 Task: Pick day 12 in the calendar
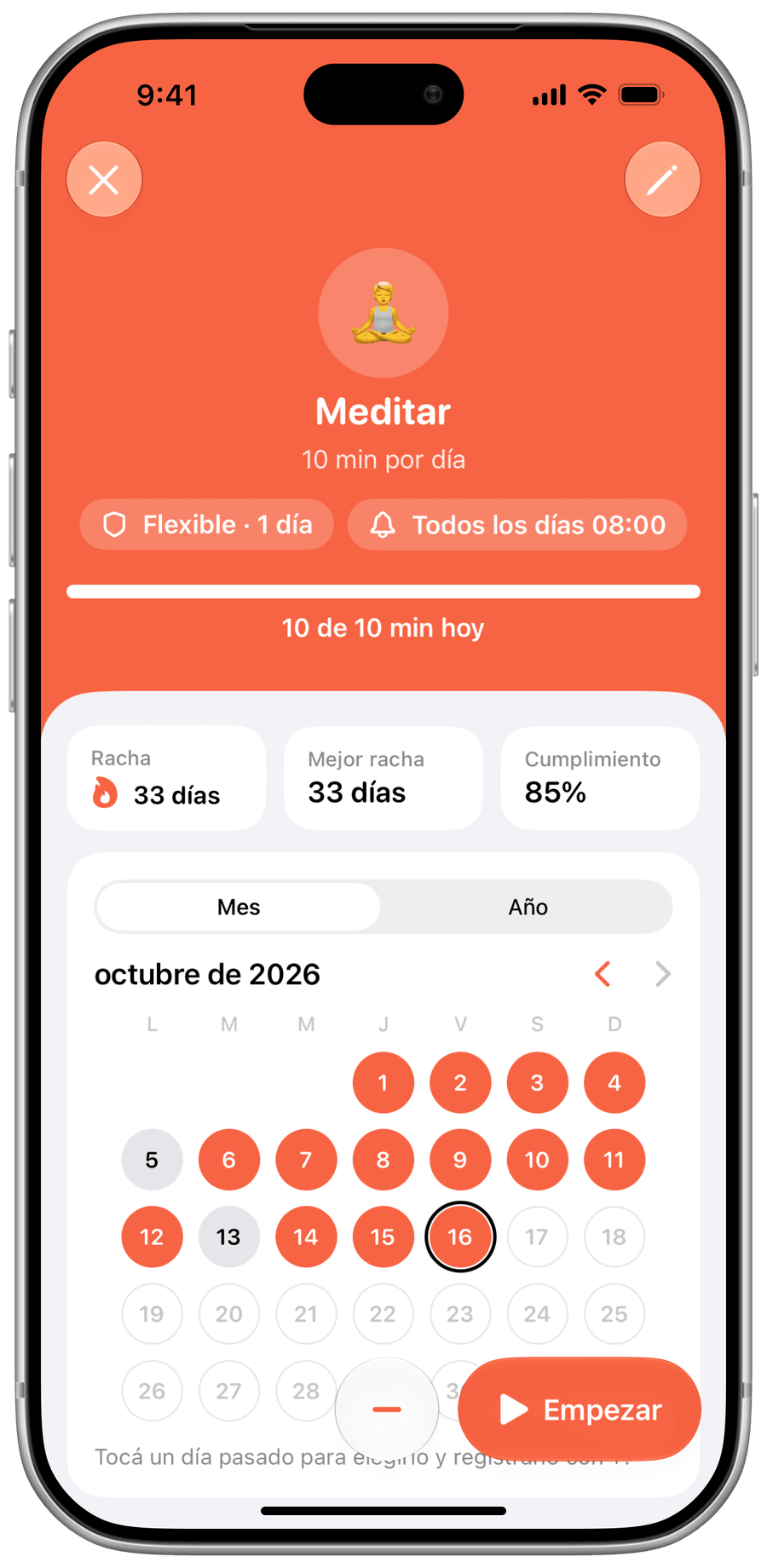[x=152, y=1237]
